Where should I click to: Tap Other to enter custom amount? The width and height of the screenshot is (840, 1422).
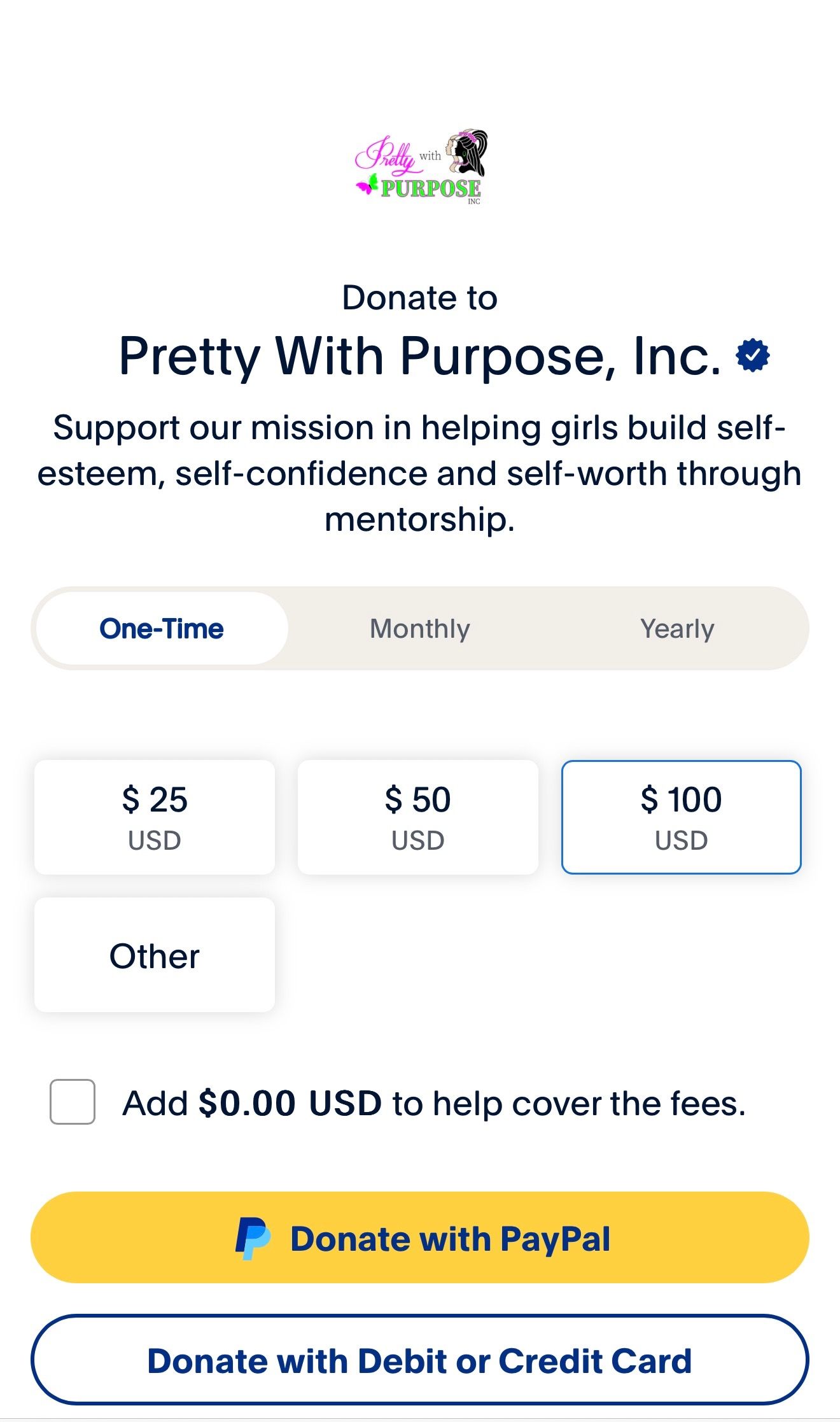point(155,955)
